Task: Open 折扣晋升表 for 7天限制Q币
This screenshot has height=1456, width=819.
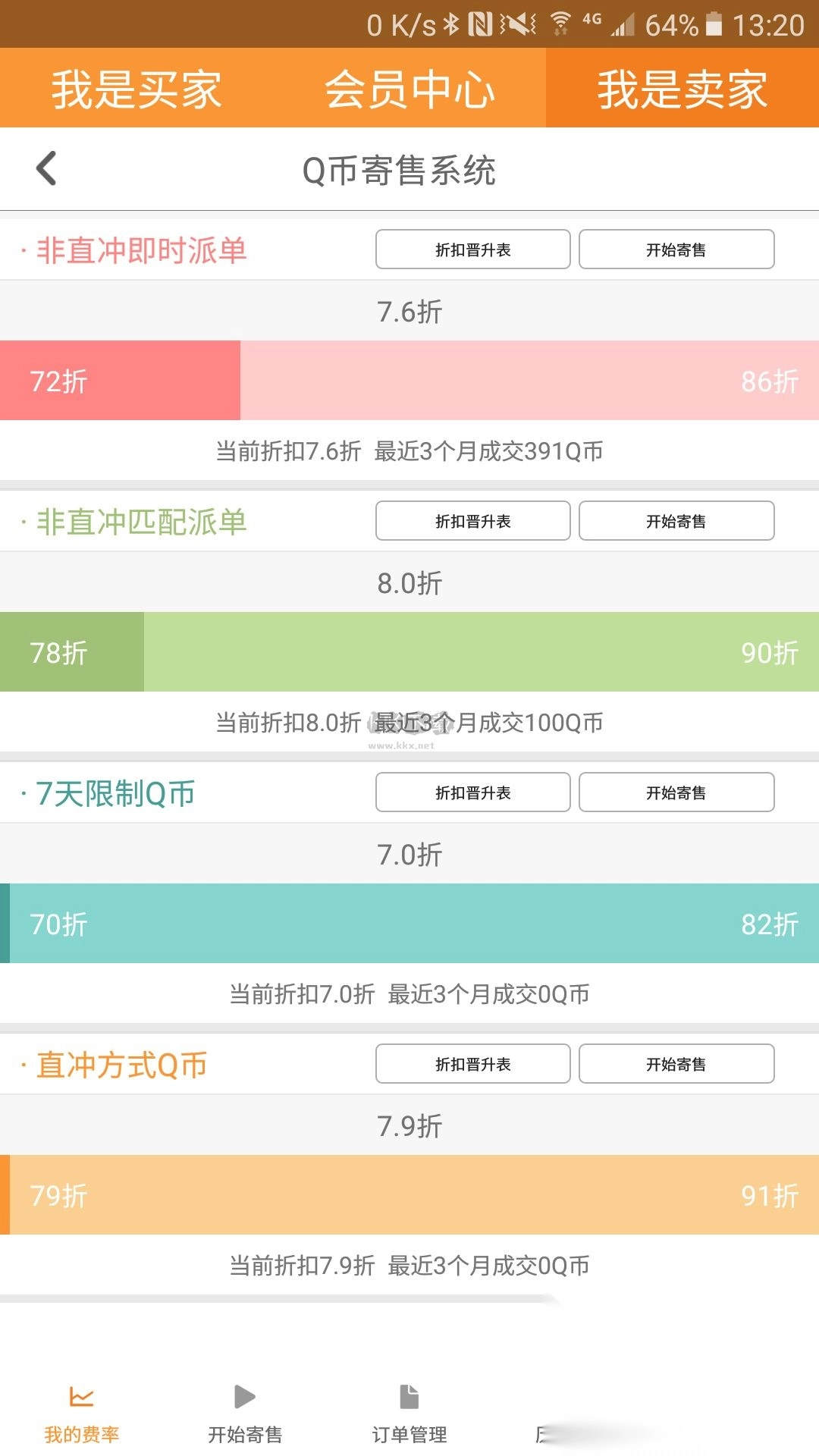Action: (473, 792)
